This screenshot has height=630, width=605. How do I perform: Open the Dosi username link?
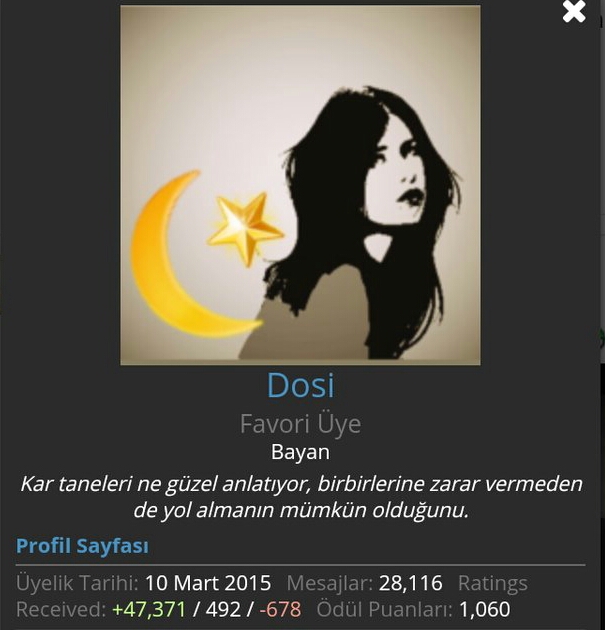300,385
